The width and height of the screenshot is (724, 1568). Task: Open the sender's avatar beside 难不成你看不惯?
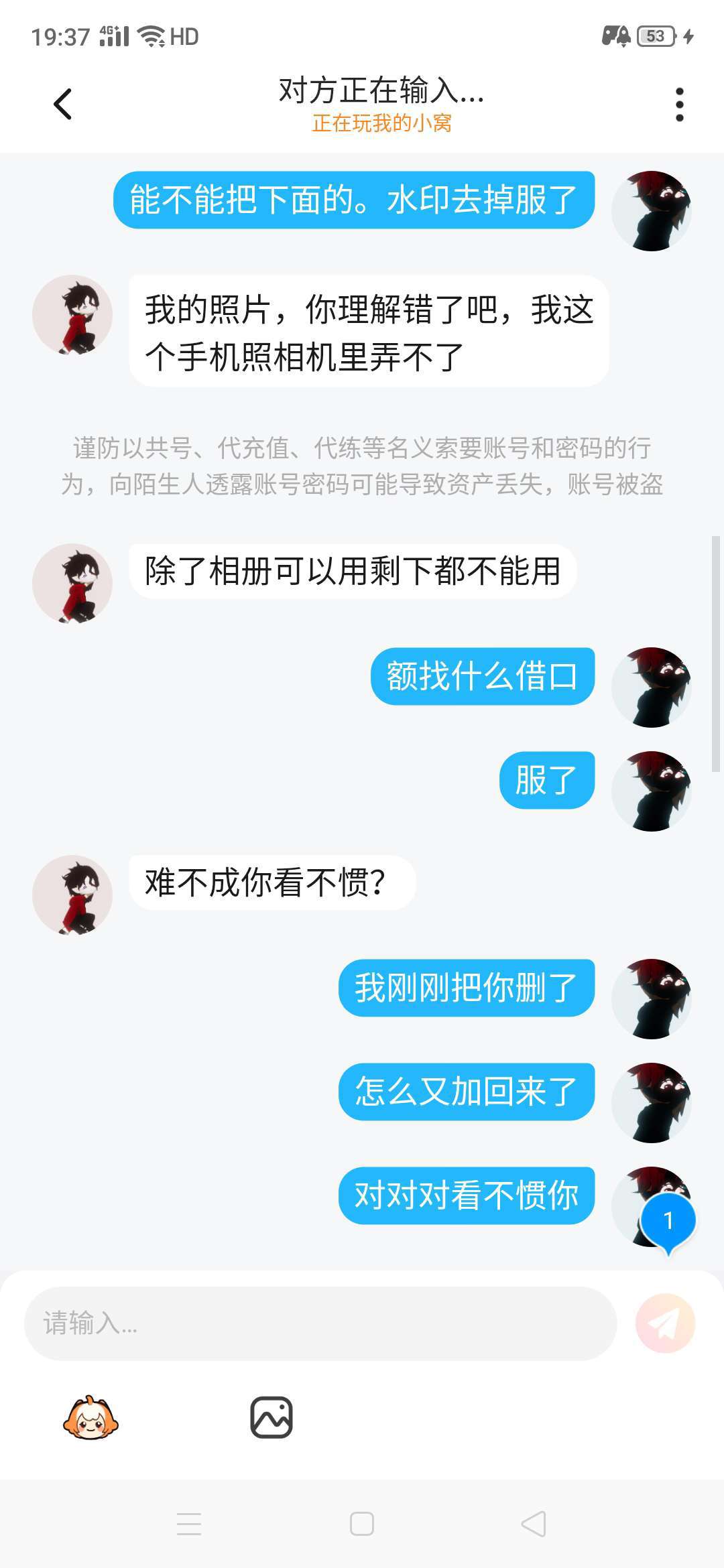pos(72,895)
